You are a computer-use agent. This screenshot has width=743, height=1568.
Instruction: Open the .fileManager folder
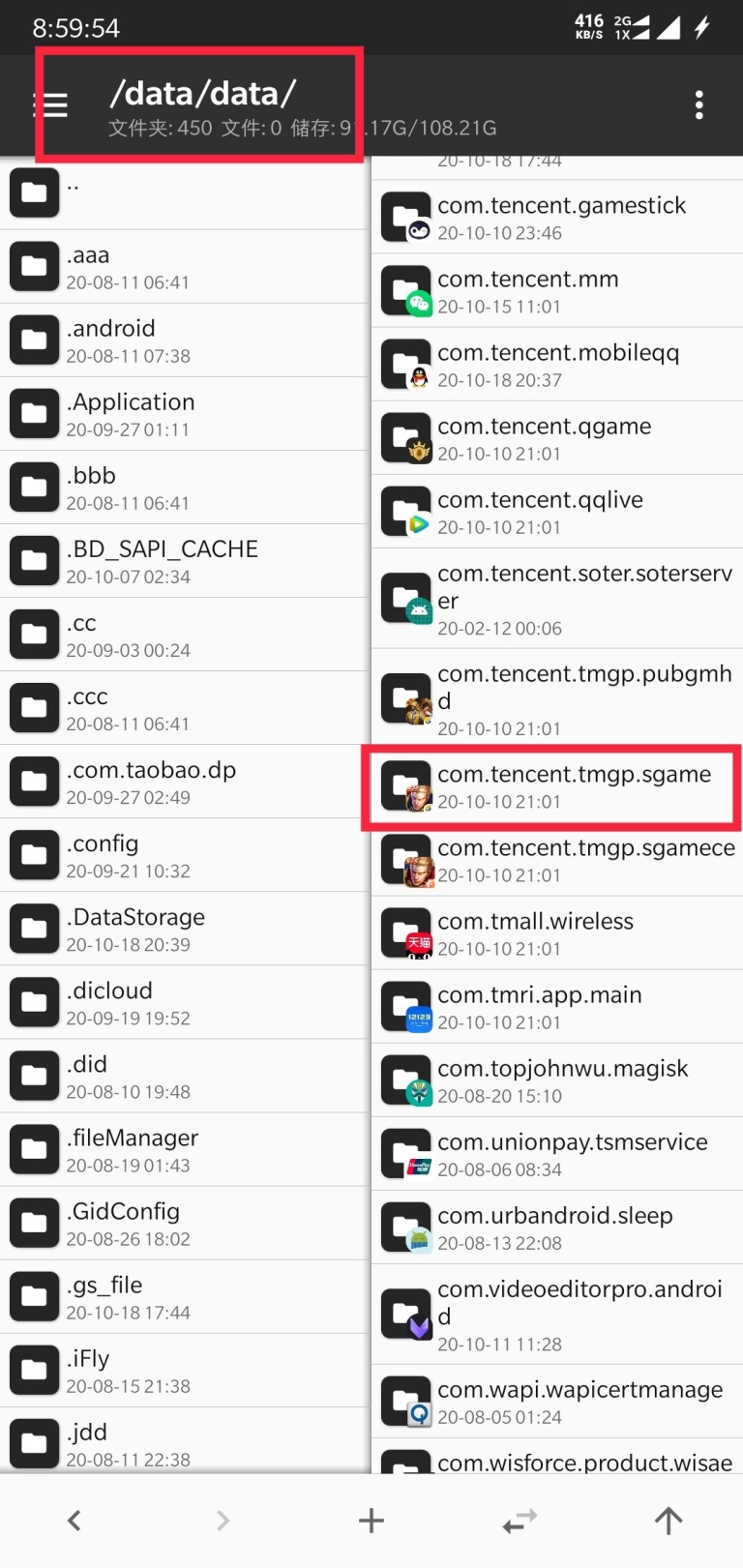pyautogui.click(x=184, y=1149)
